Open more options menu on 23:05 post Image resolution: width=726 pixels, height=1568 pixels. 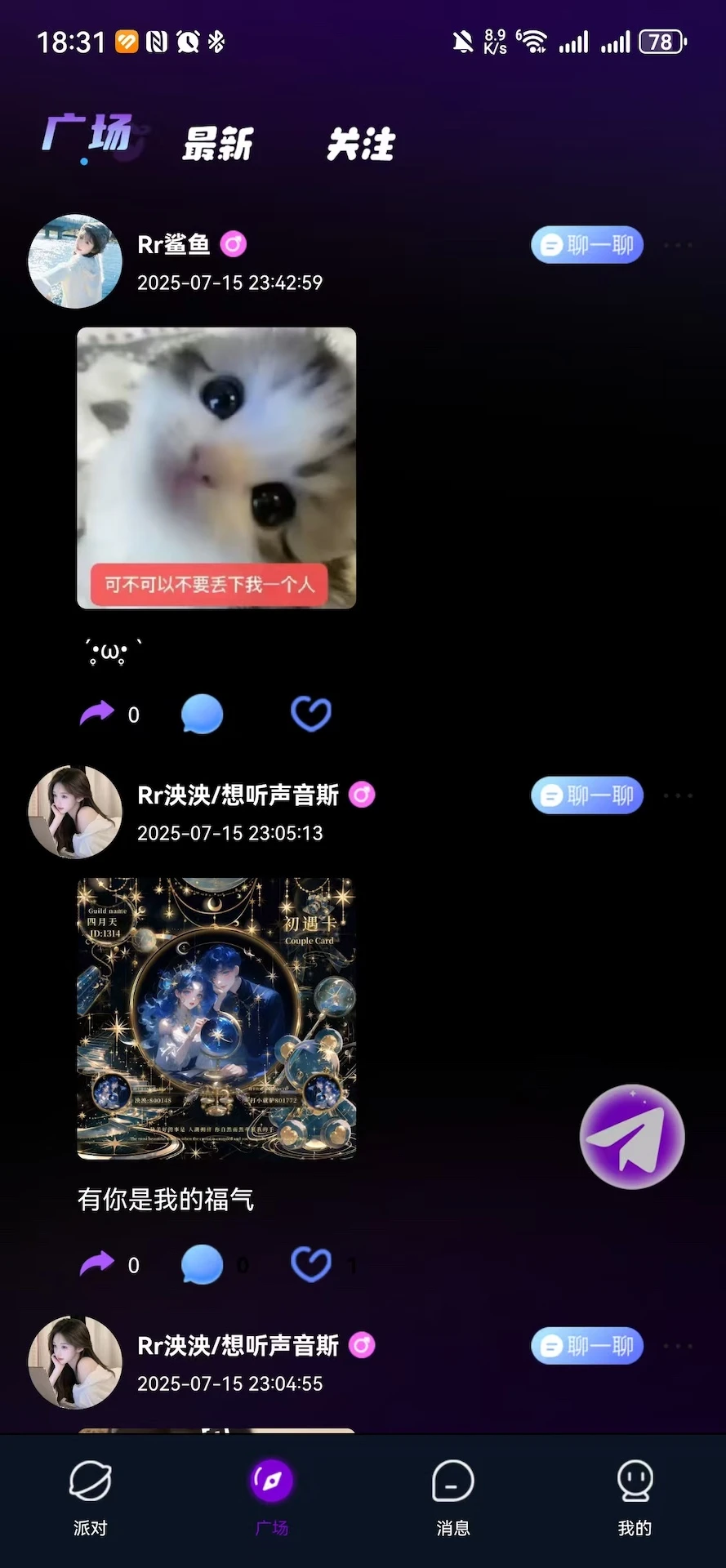[x=678, y=795]
